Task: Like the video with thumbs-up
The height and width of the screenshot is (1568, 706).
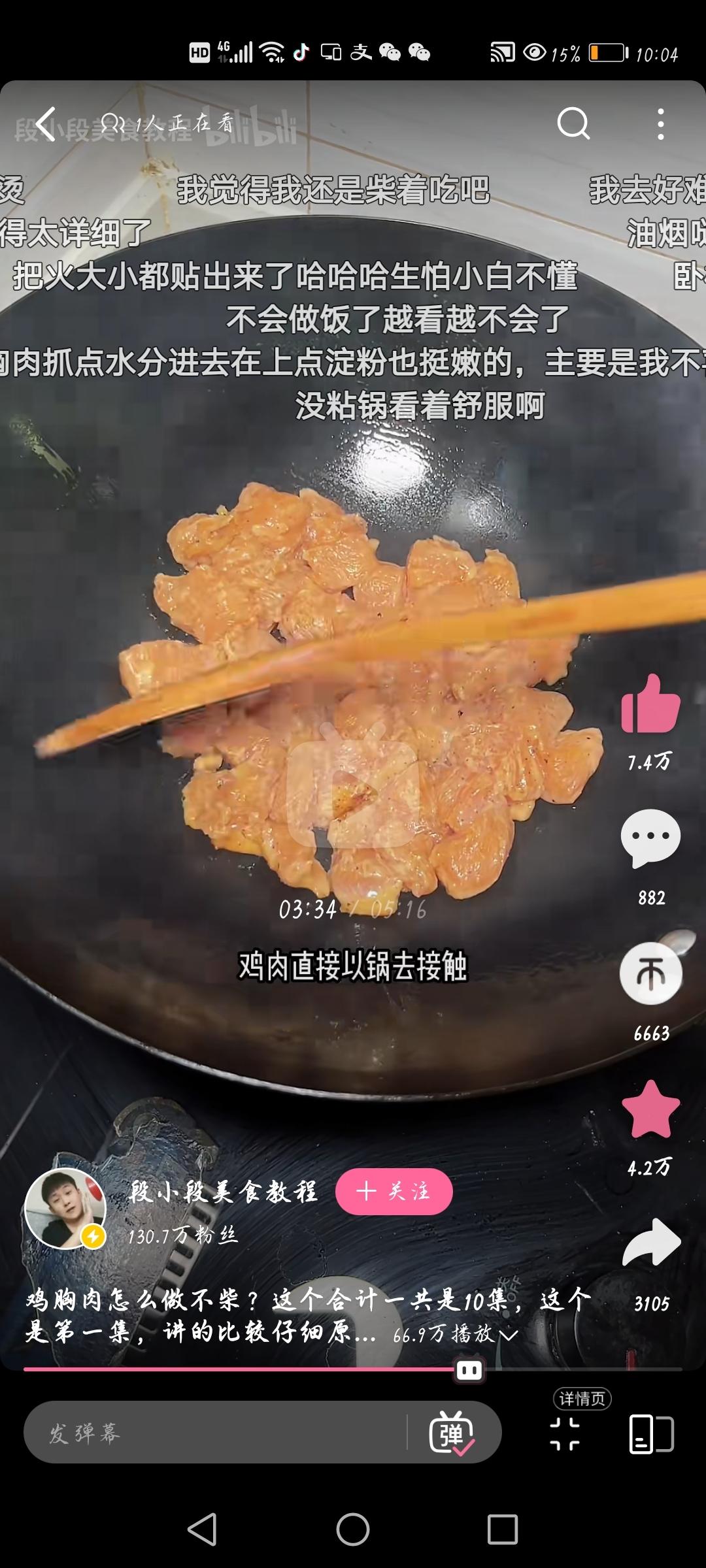Action: coord(650,704)
